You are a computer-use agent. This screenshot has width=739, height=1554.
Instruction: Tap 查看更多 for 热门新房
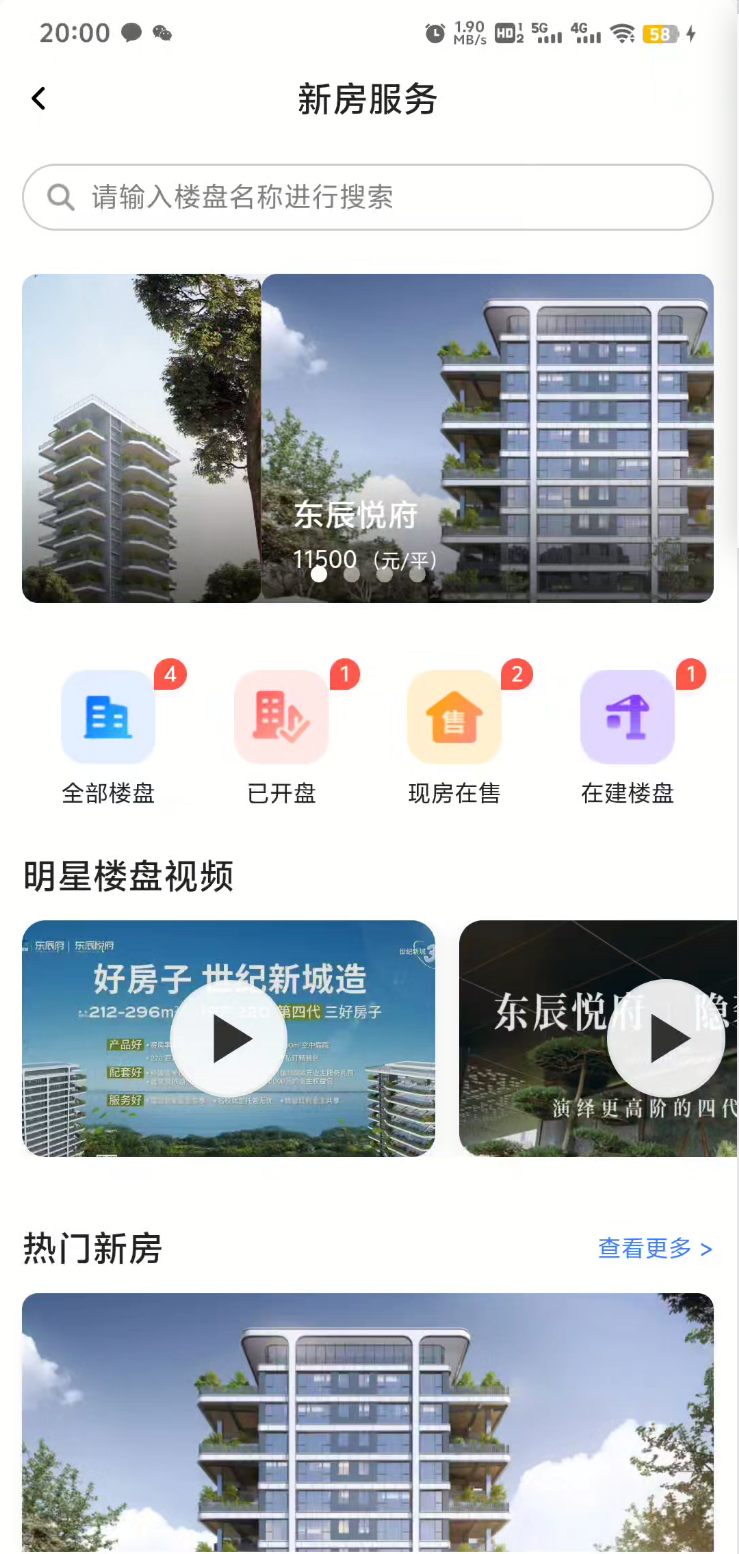(x=655, y=1248)
